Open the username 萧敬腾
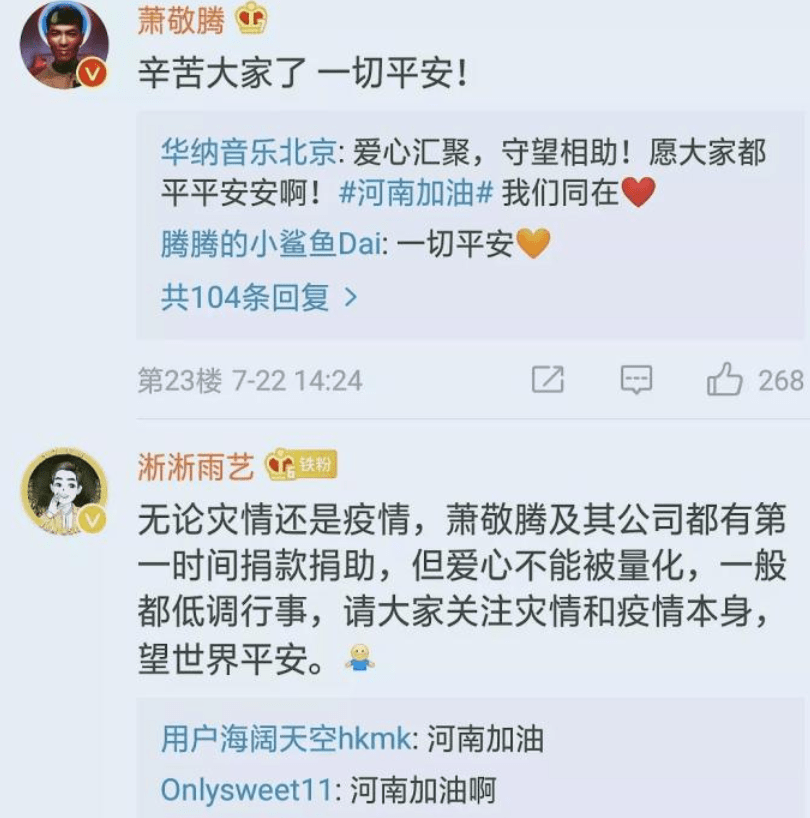The height and width of the screenshot is (818, 810). click(x=180, y=20)
